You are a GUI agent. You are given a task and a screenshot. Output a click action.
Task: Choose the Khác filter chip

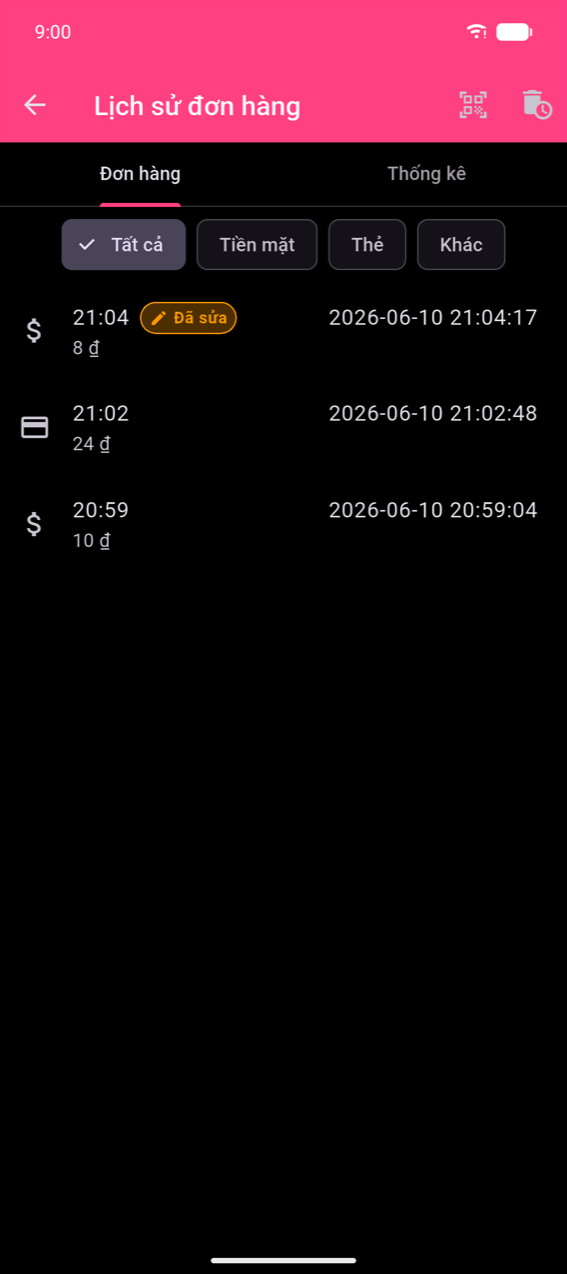(x=461, y=245)
